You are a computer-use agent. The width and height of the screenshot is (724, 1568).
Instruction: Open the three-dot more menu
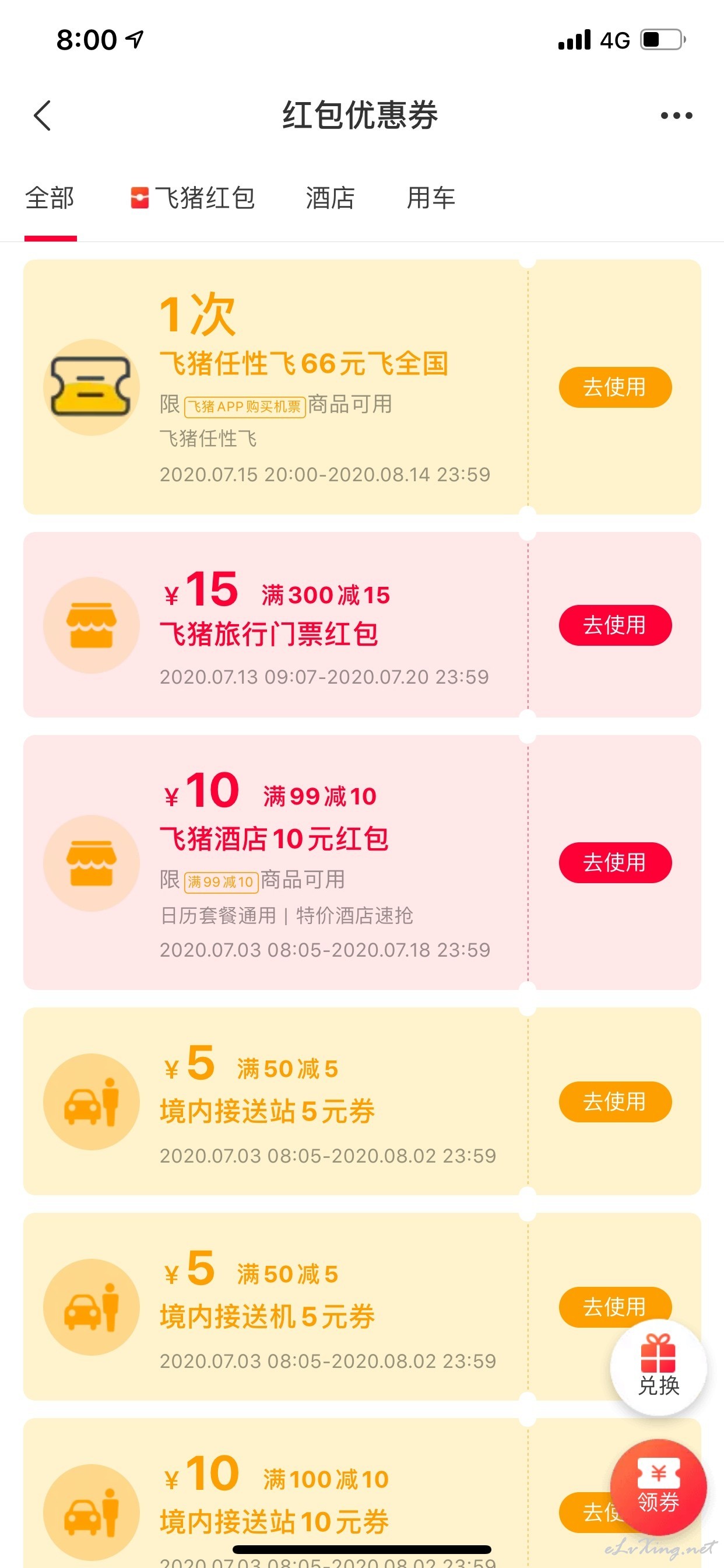point(677,116)
